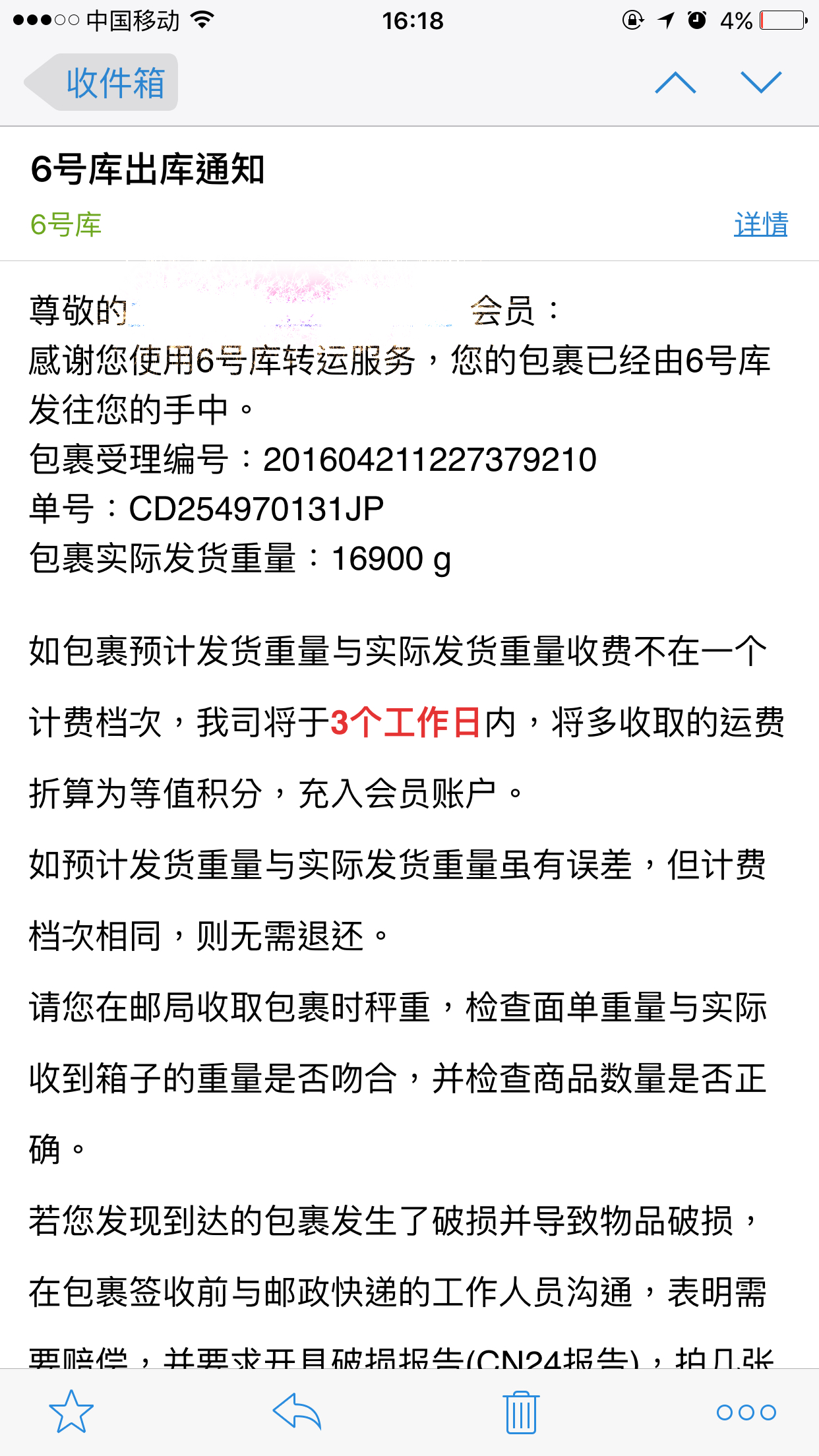Go back to the 收件箱 inbox

(102, 82)
